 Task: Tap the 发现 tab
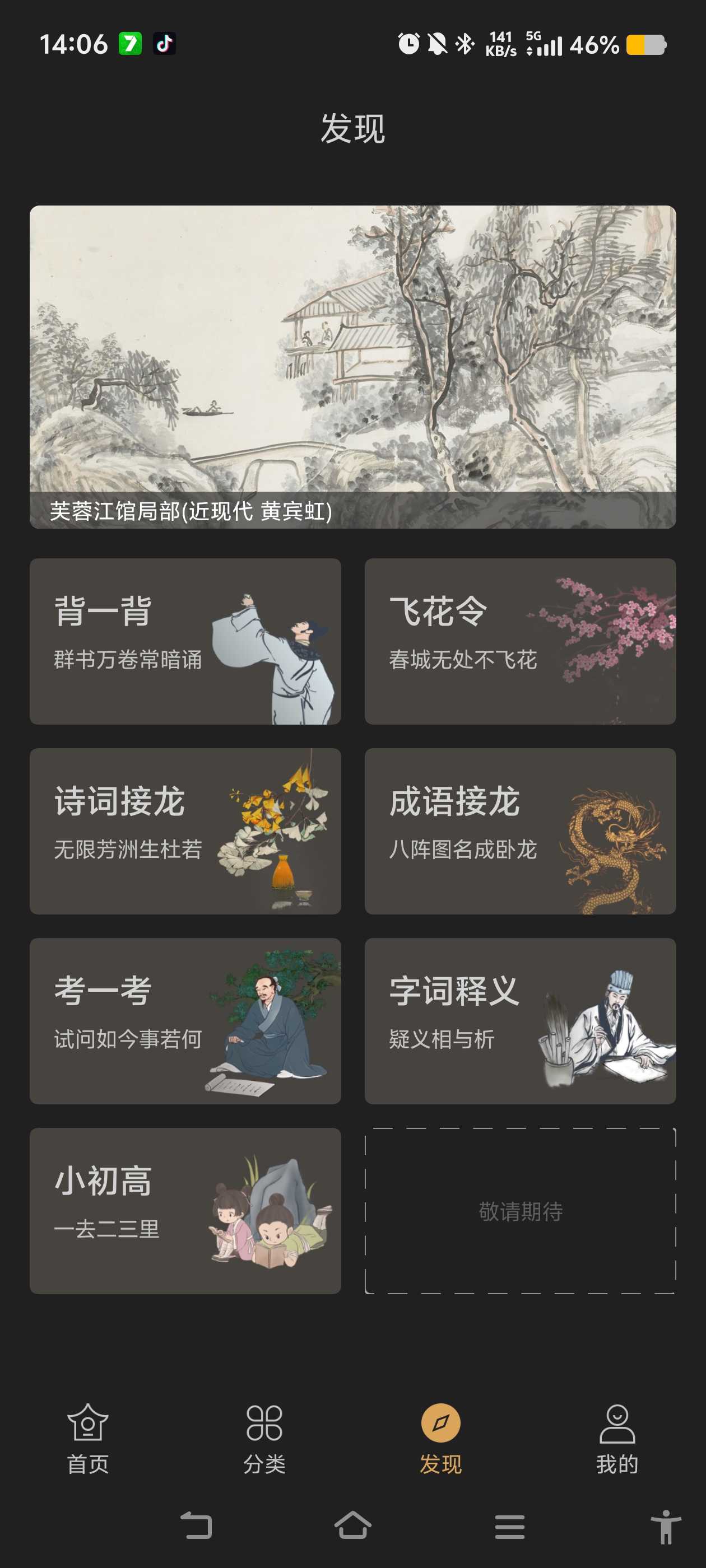click(x=440, y=1439)
